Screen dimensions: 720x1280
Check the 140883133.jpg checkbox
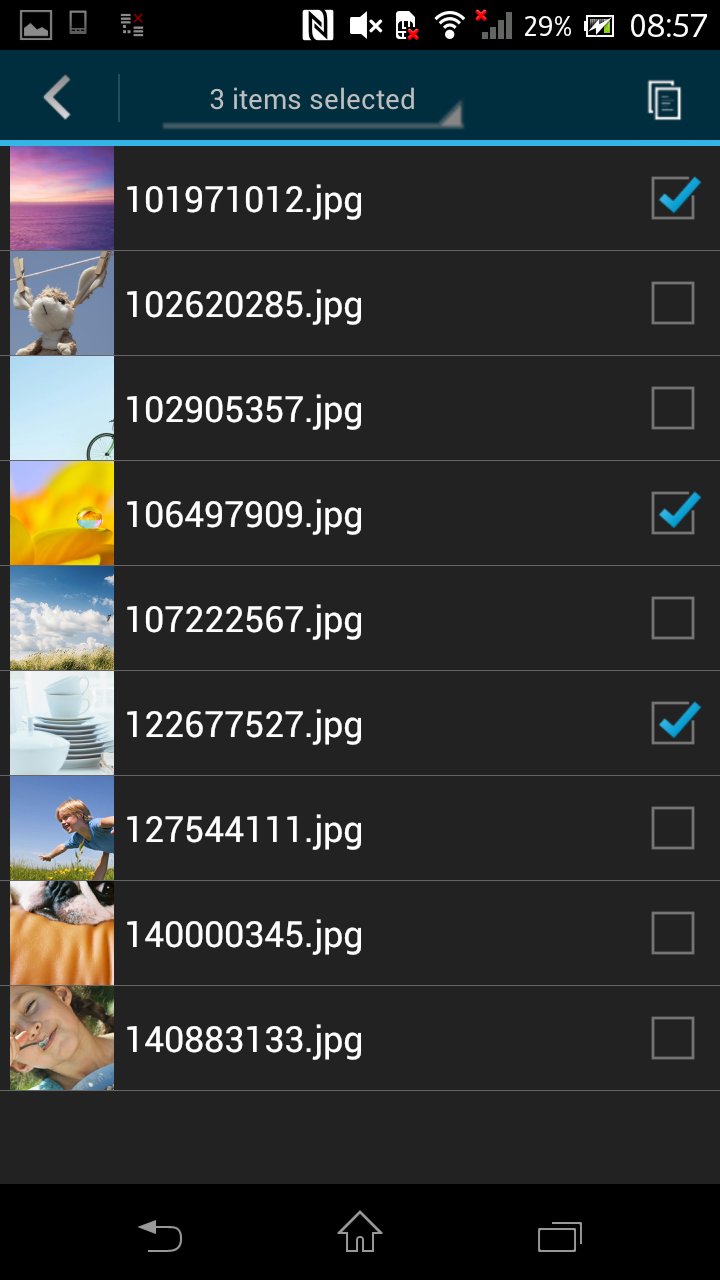(673, 1038)
